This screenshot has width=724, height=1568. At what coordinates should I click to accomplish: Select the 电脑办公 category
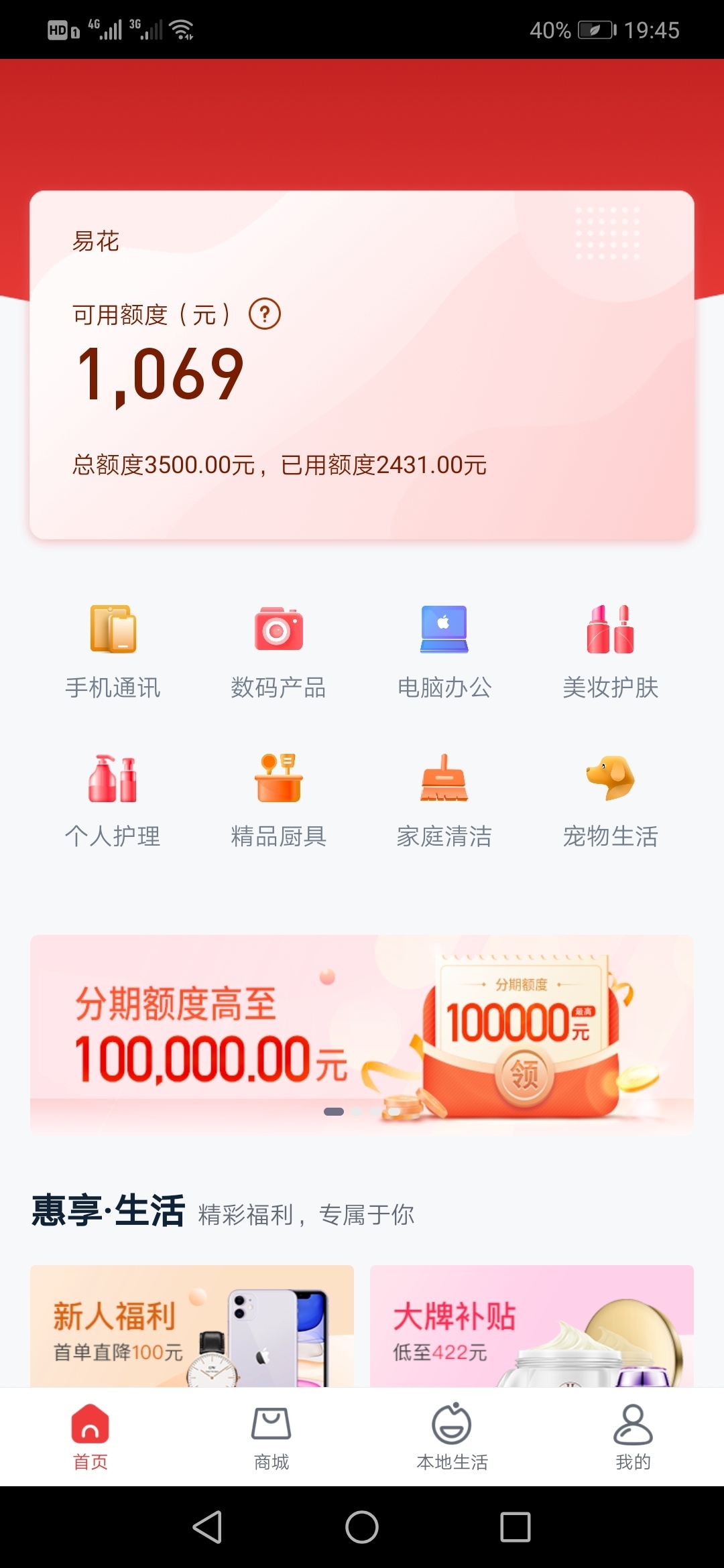pyautogui.click(x=444, y=651)
